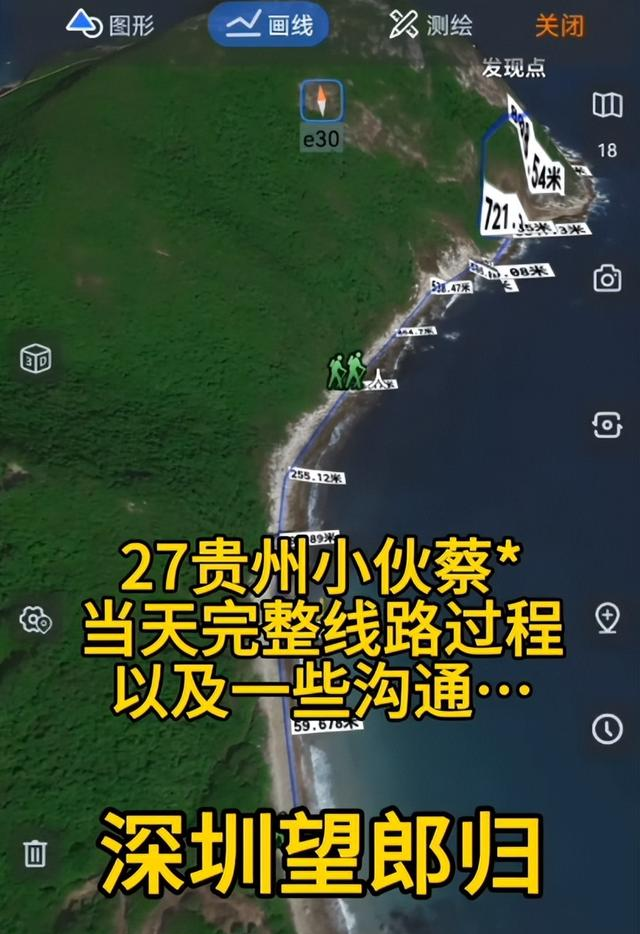Switch to the 图形 tool

pos(111,24)
